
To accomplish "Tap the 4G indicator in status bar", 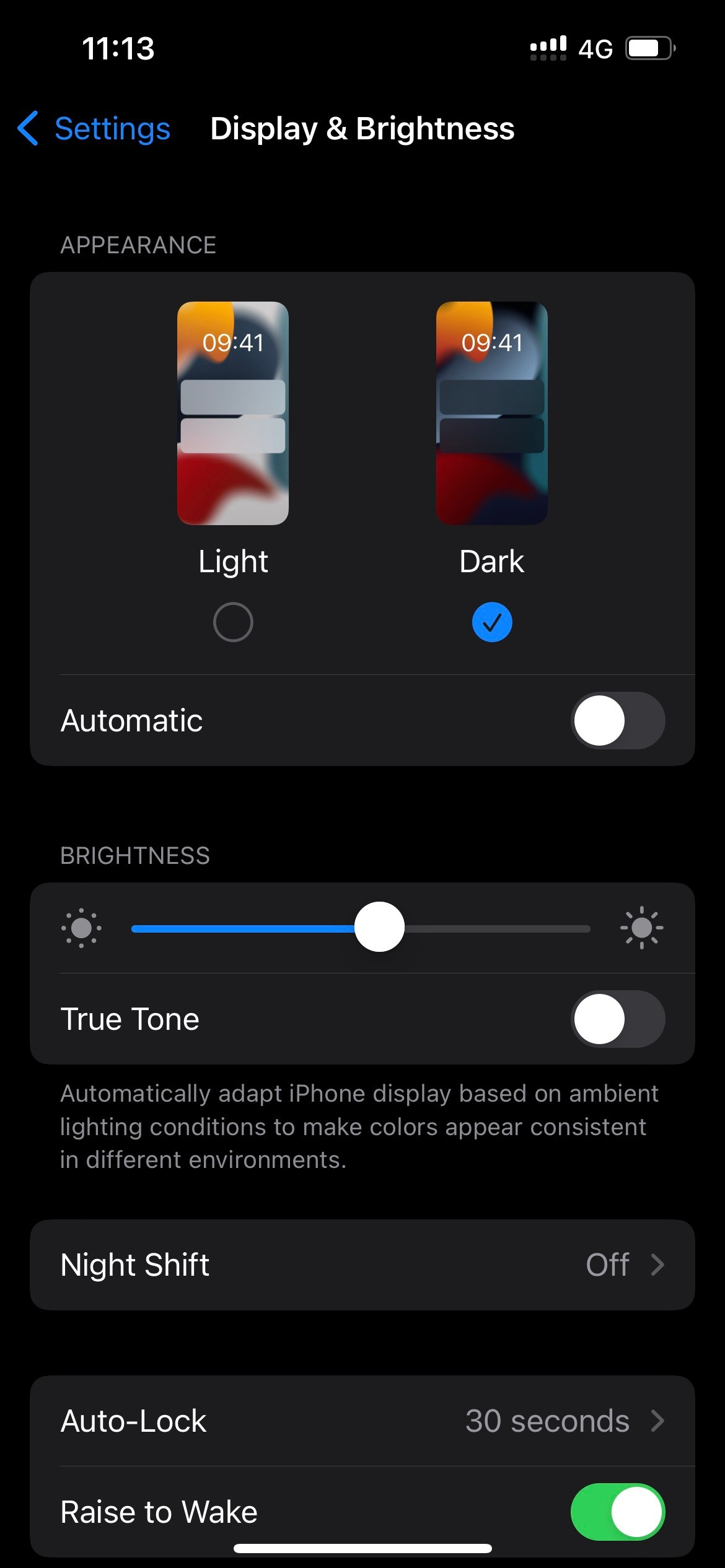I will tap(594, 48).
